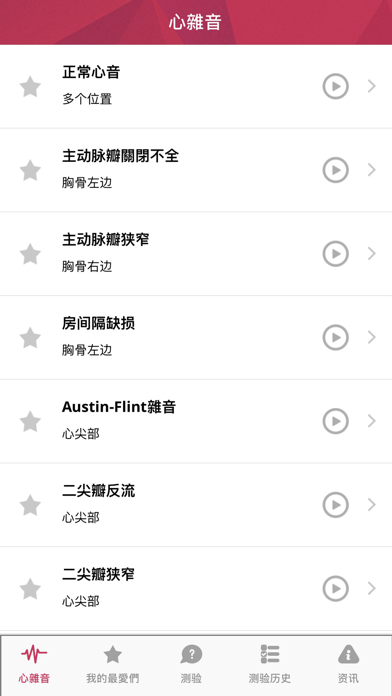Favorite 正常心音 with its star
The image size is (392, 696).
[x=30, y=86]
